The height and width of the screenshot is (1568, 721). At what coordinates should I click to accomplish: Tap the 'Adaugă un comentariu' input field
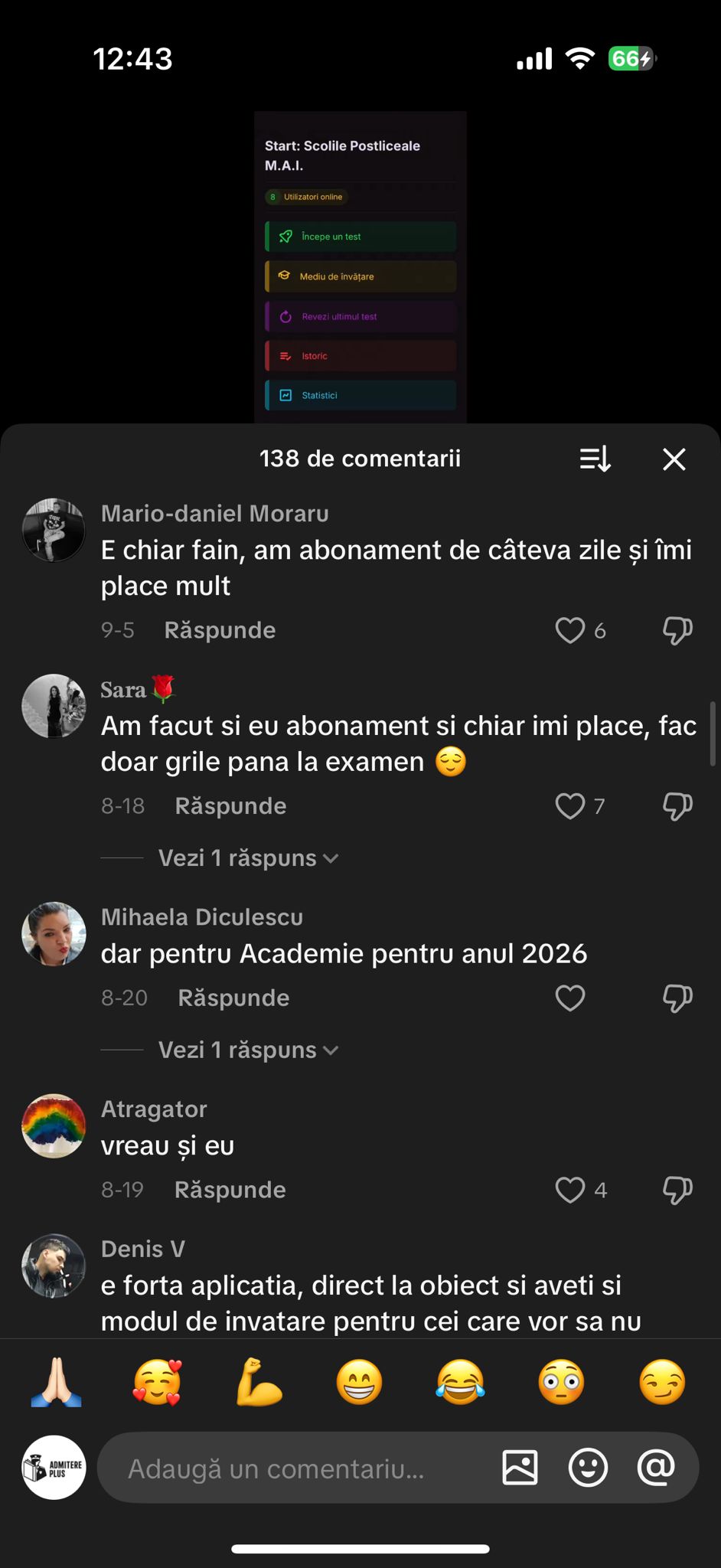[x=306, y=1468]
